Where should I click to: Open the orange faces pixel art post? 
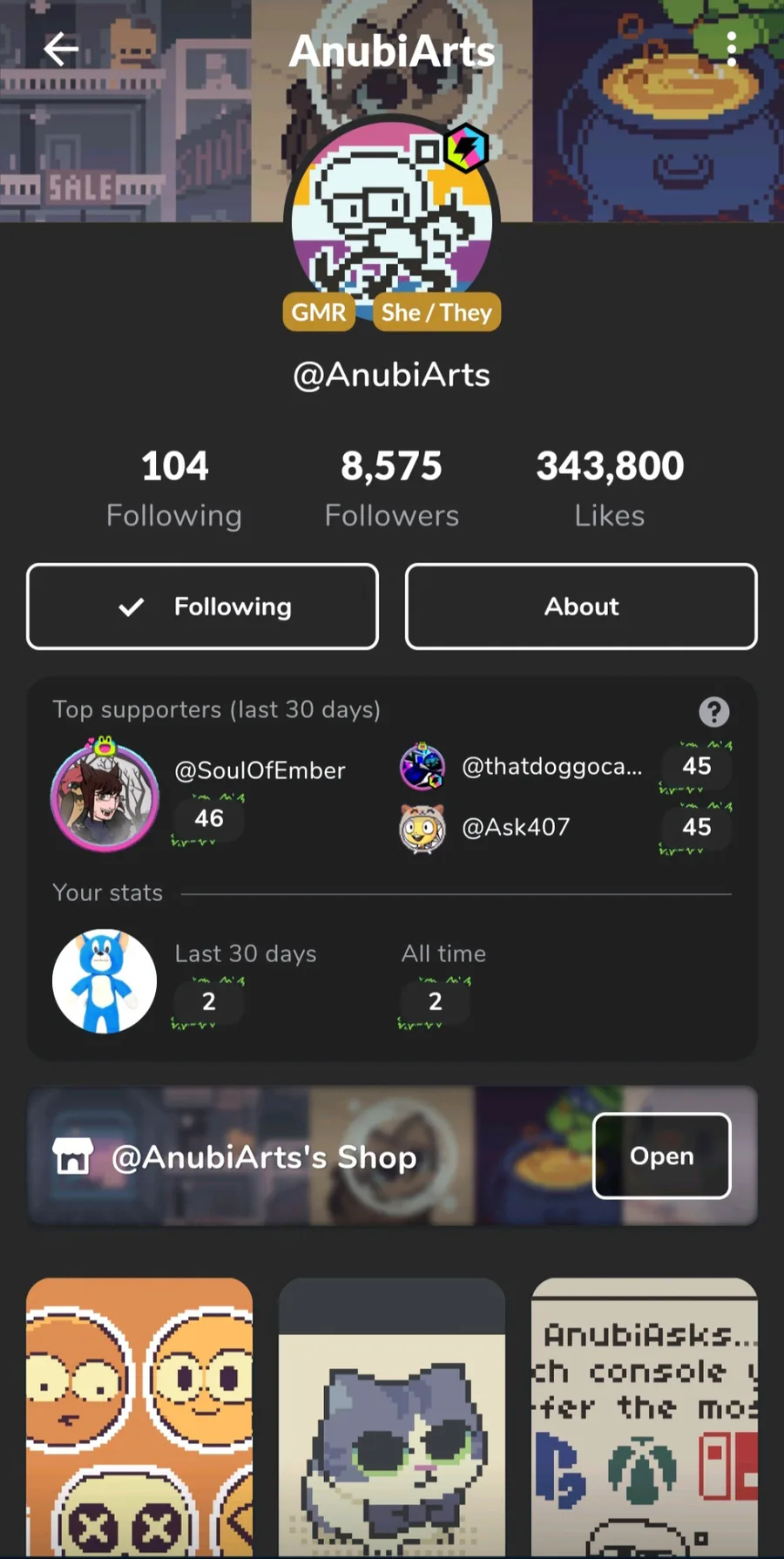point(139,1417)
